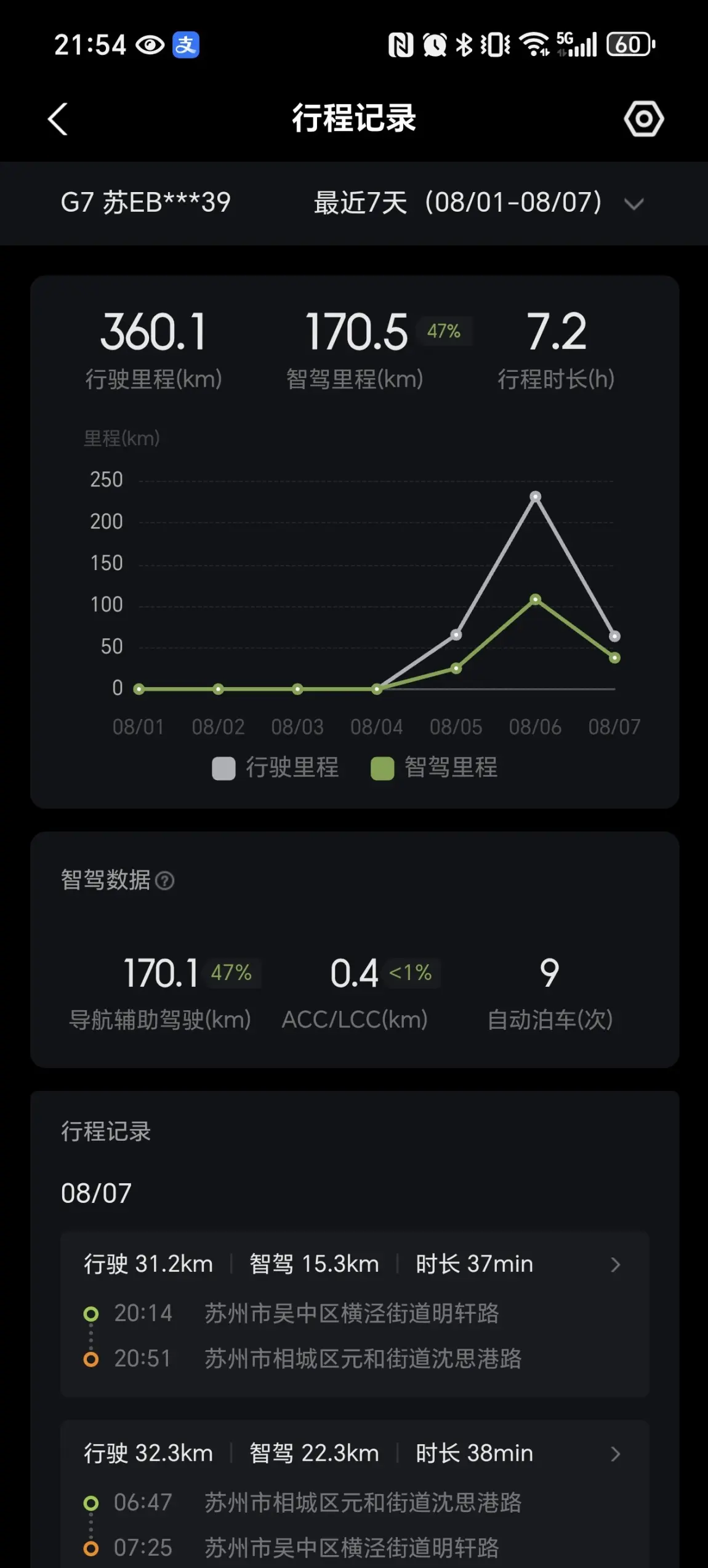The width and height of the screenshot is (708, 1568).
Task: Expand the 最近7天 date range dropdown
Action: pos(479,203)
